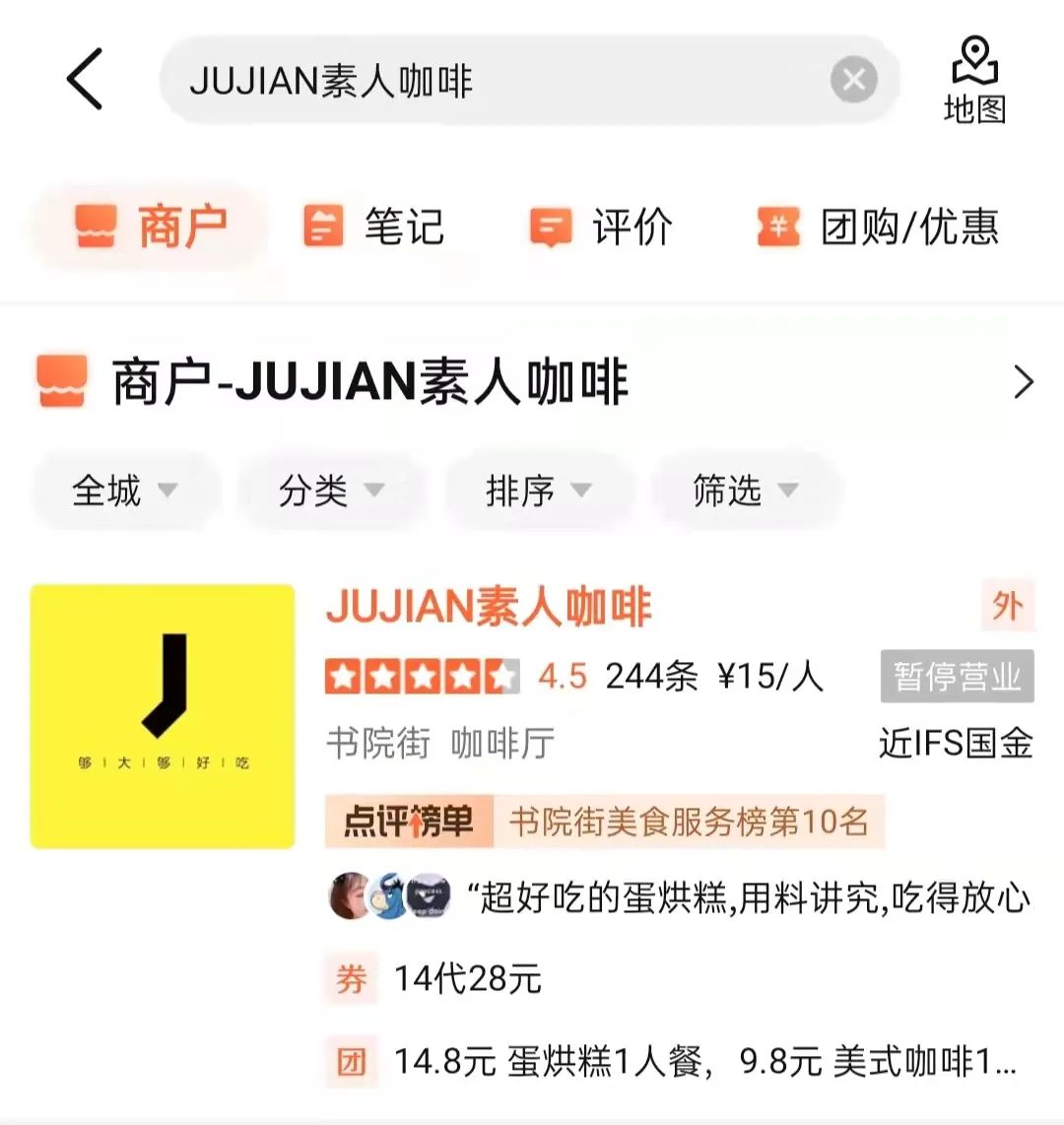Open the 筛选 filter dropdown
1064x1125 pixels.
(x=745, y=490)
